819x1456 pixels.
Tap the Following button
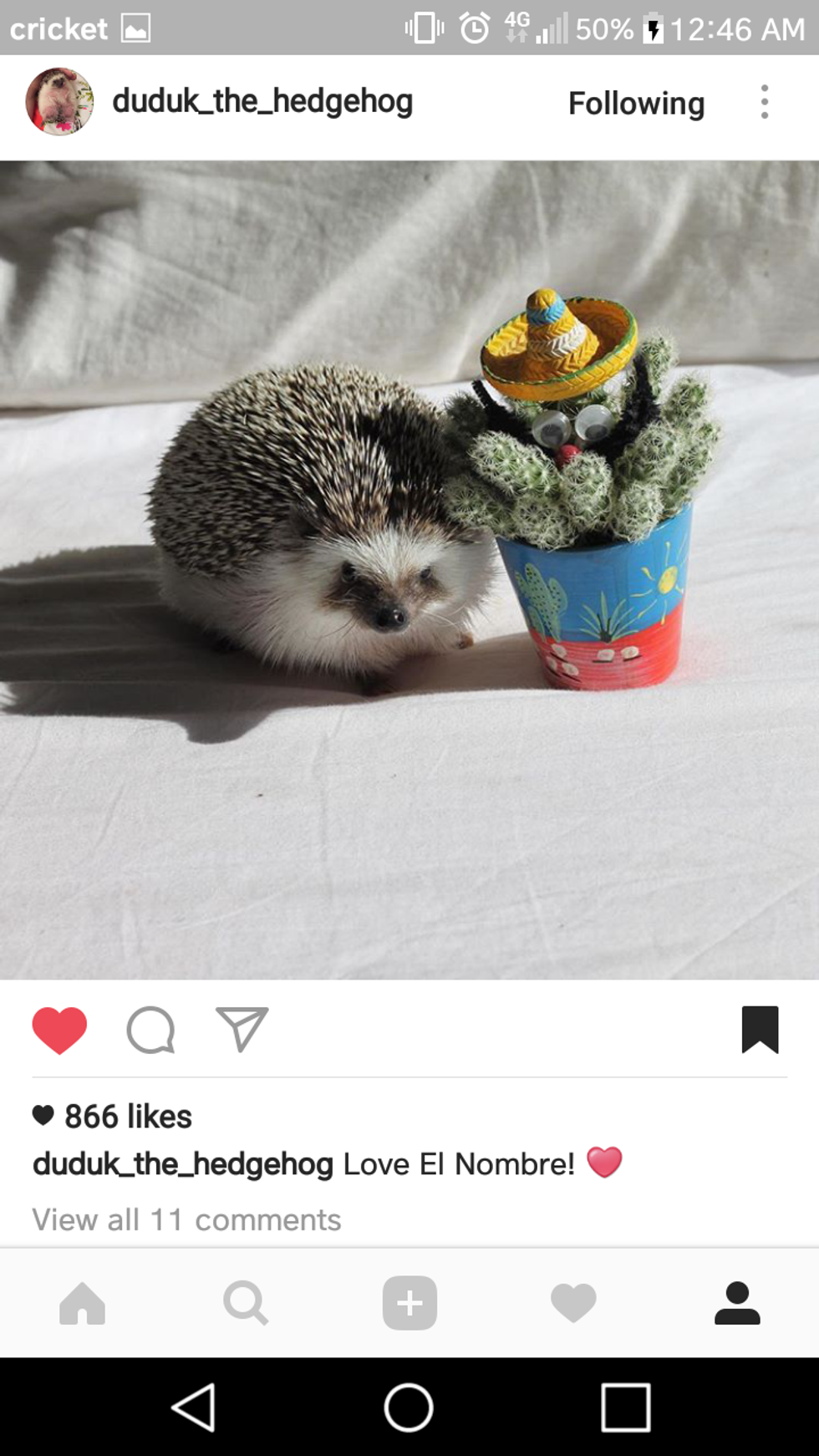636,104
